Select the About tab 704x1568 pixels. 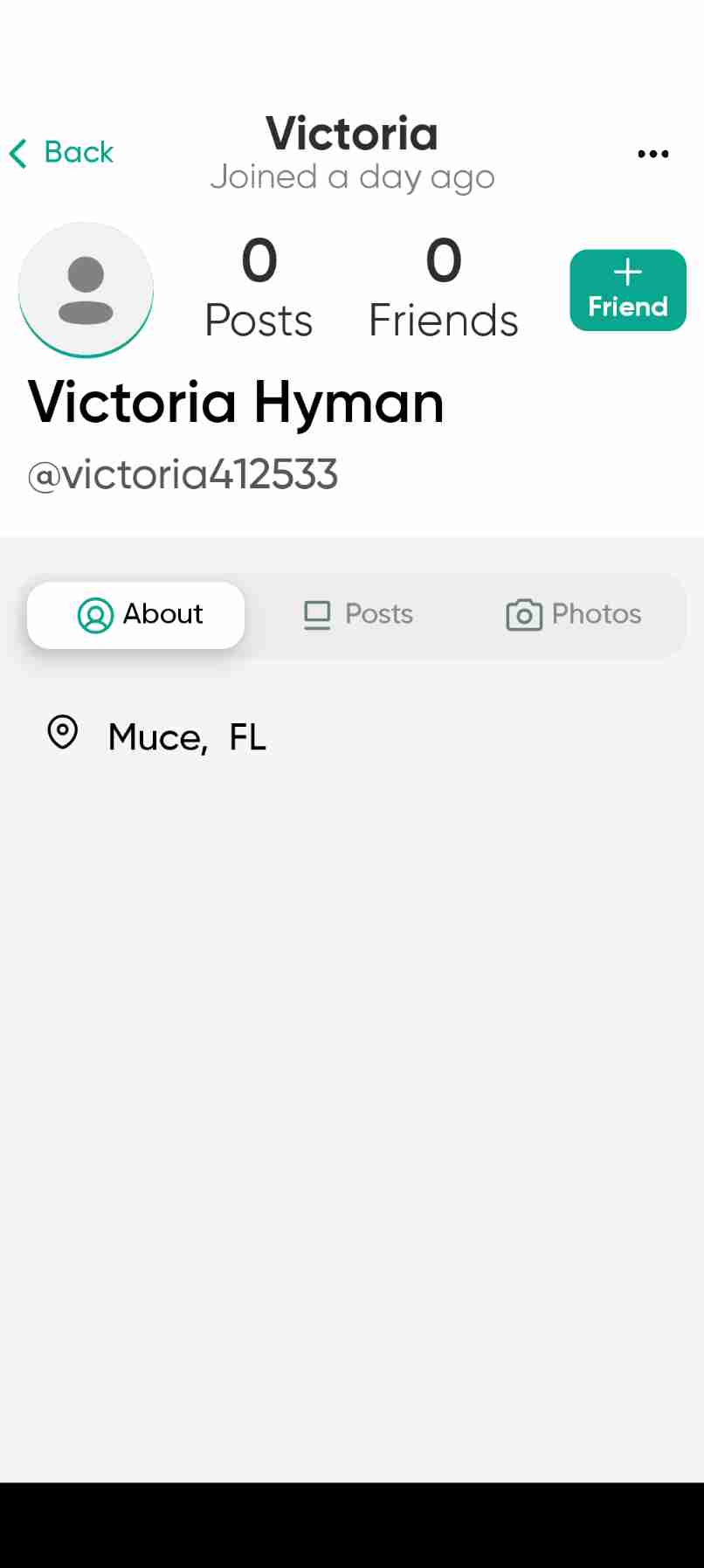(136, 615)
